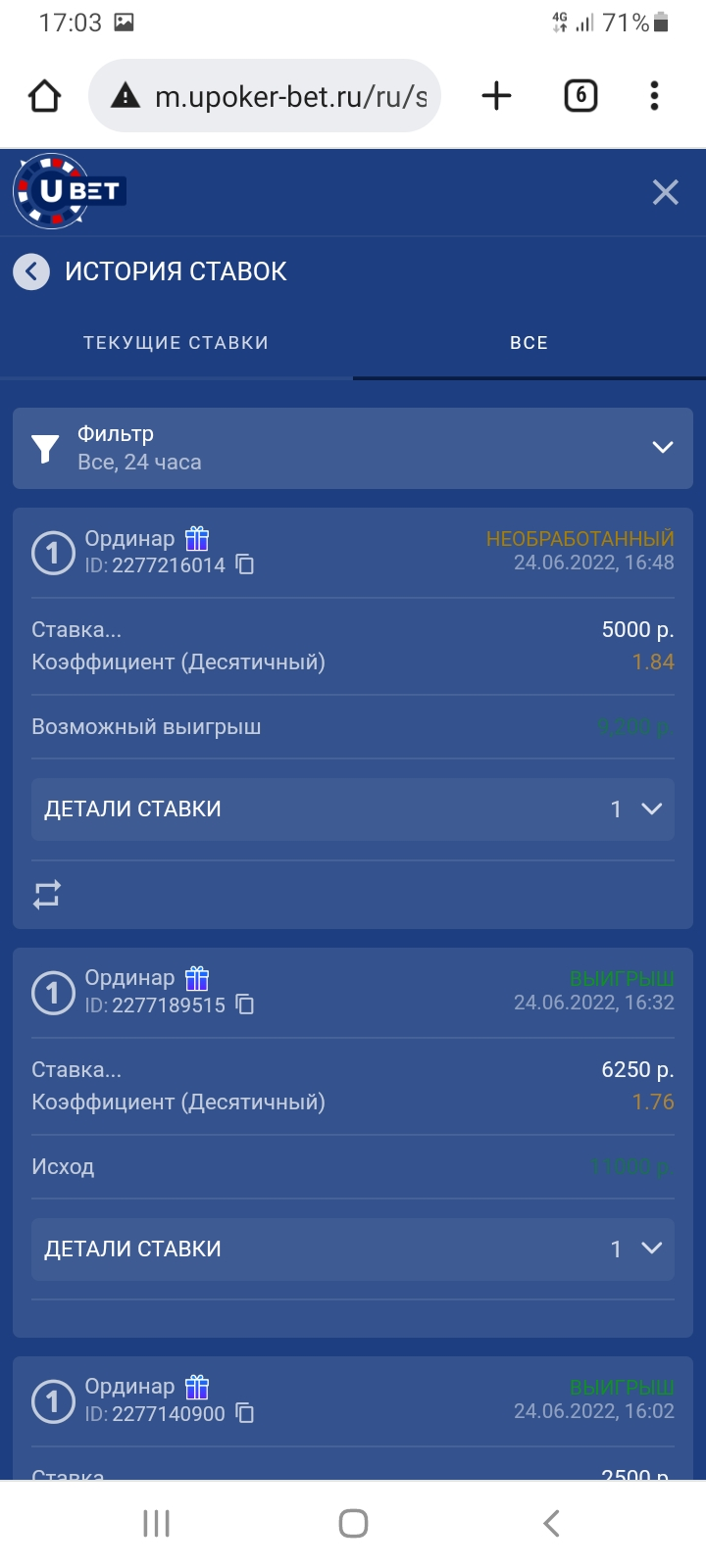The height and width of the screenshot is (1568, 706).
Task: Close the bet history panel
Action: coord(666,193)
